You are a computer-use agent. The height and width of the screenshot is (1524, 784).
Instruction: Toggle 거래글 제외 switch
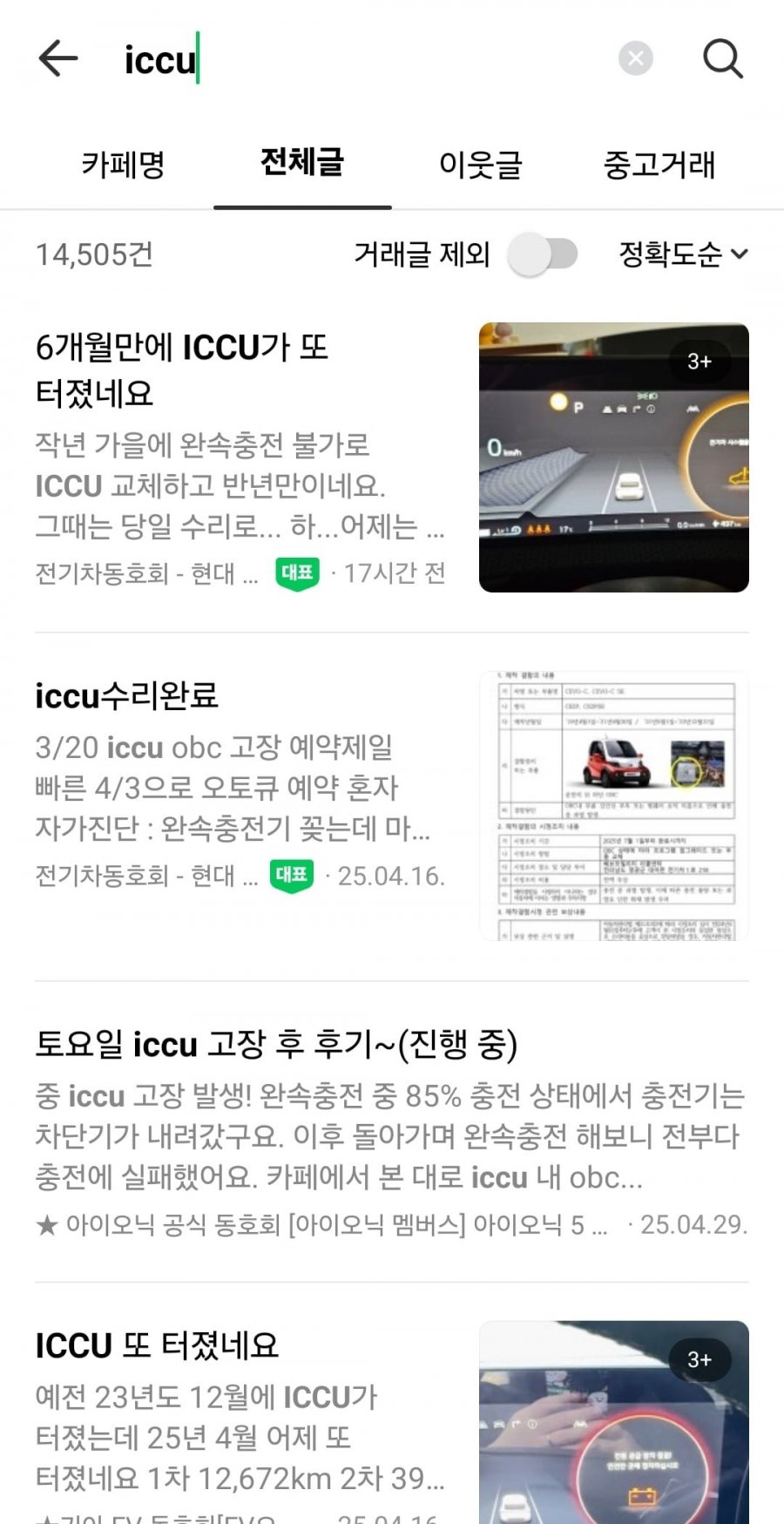544,254
